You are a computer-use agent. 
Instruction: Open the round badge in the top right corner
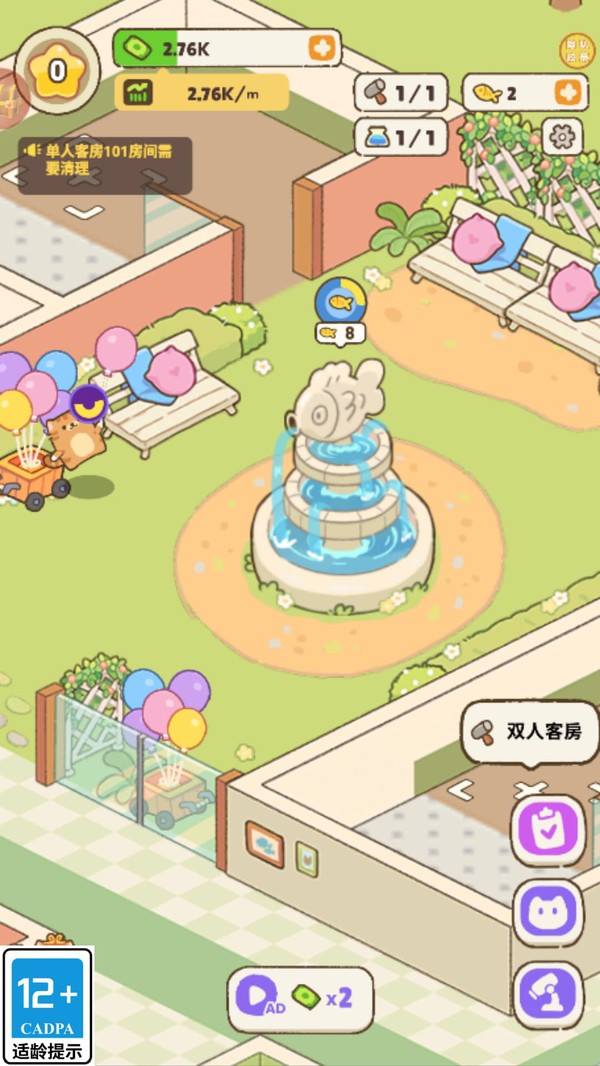coord(576,51)
